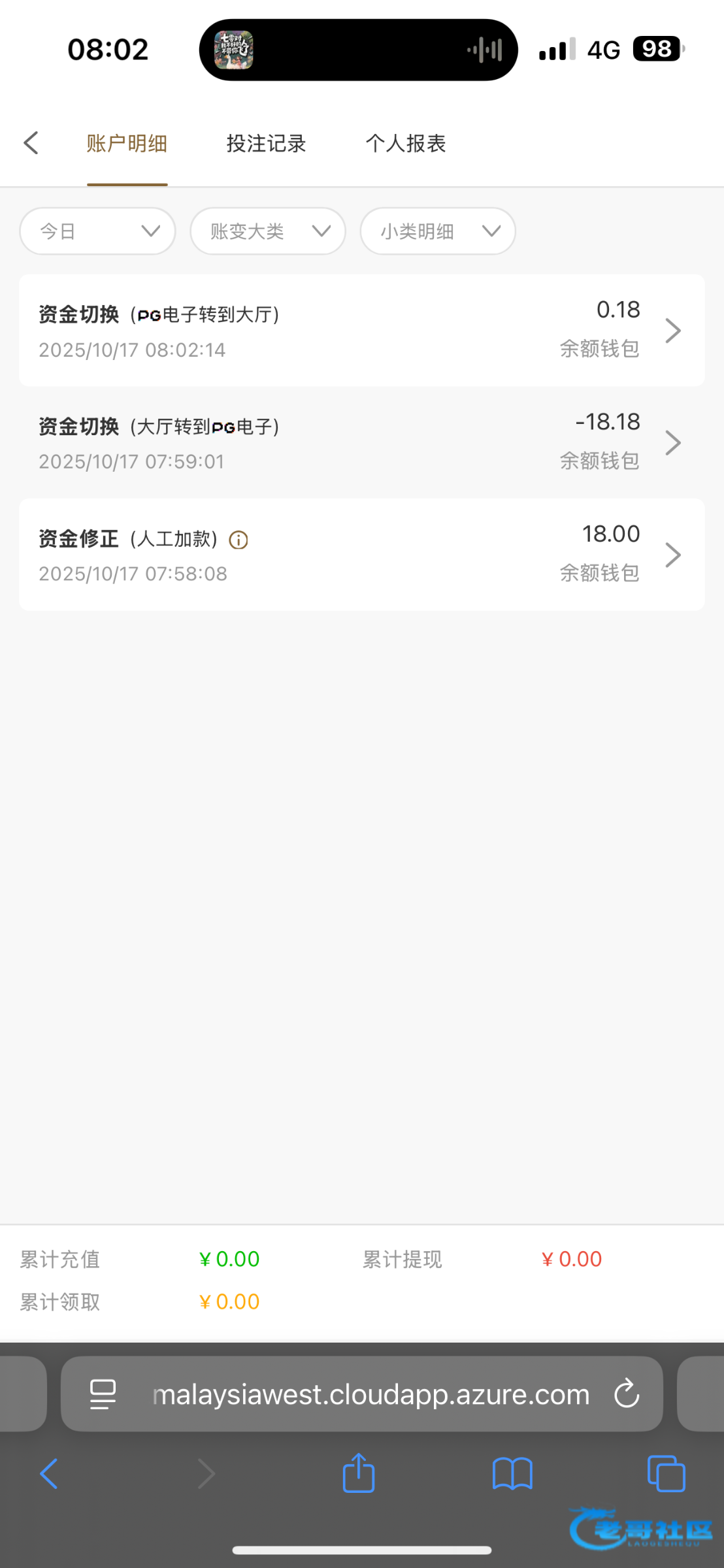This screenshot has height=1568, width=724.
Task: Expand the 小类明细 filter dropdown
Action: (438, 231)
